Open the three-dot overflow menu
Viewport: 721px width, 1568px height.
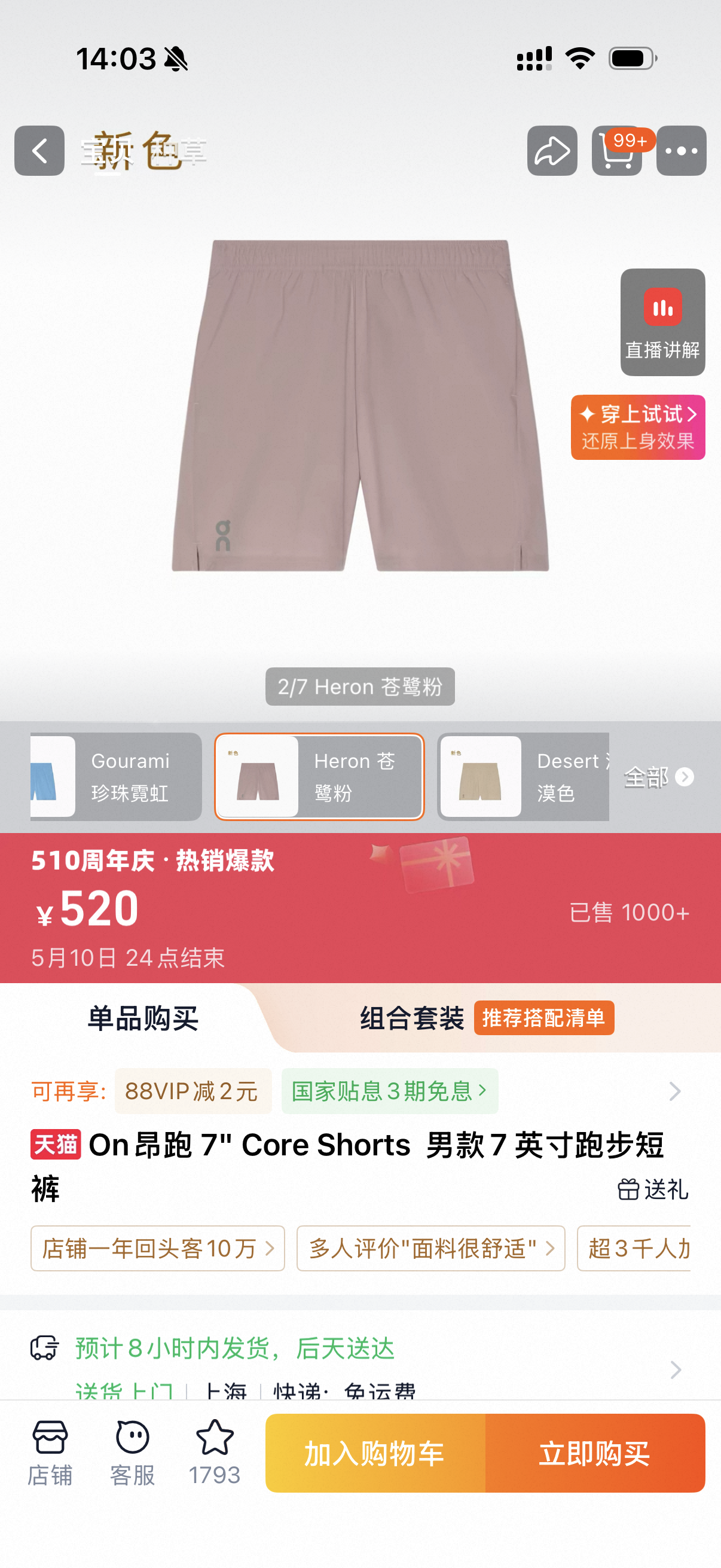pos(681,151)
